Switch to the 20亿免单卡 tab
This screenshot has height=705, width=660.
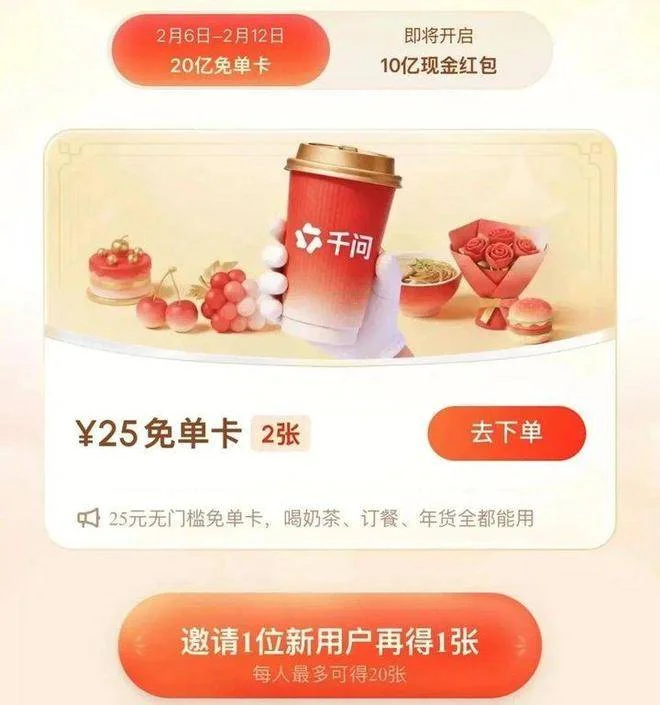pyautogui.click(x=220, y=50)
